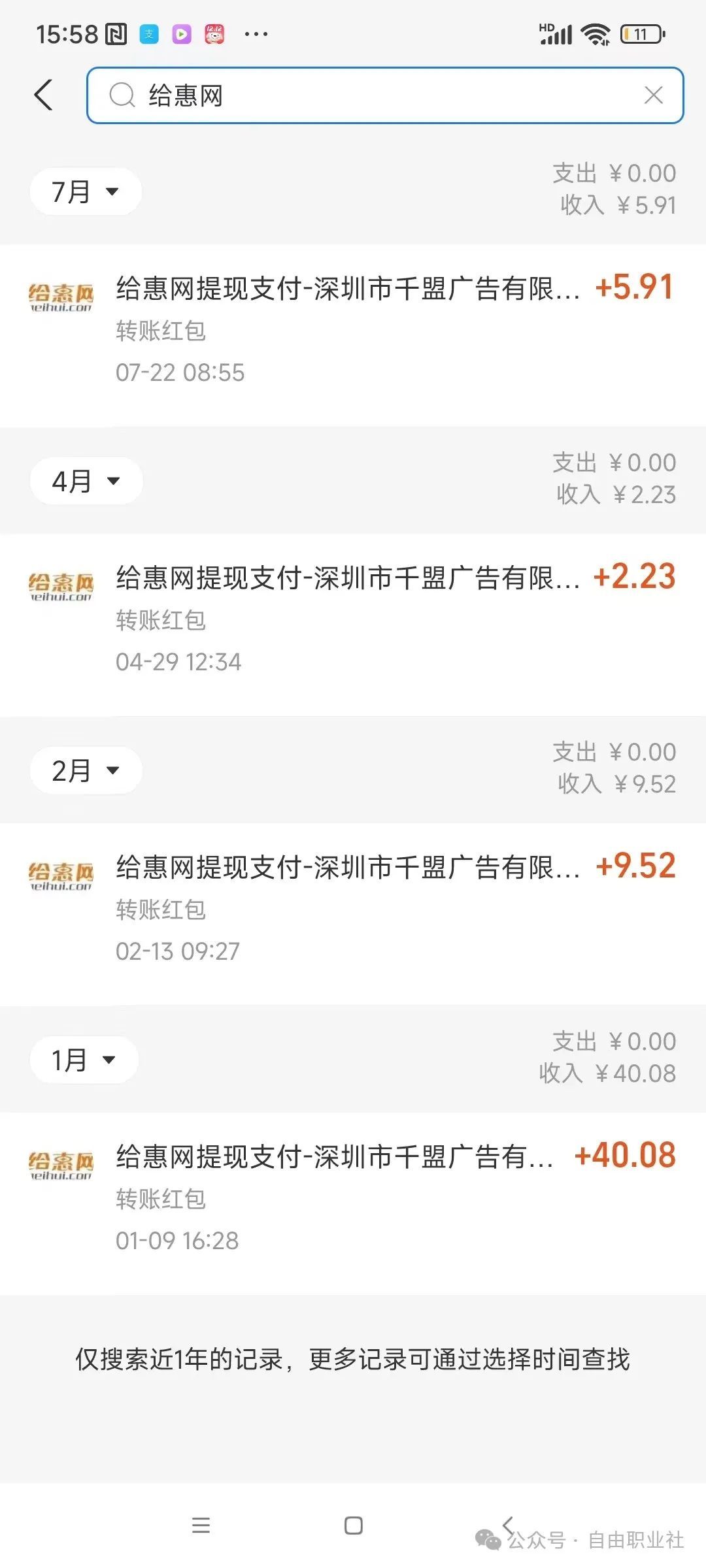The height and width of the screenshot is (1568, 706).
Task: Expand the 4月 month selector
Action: point(86,482)
